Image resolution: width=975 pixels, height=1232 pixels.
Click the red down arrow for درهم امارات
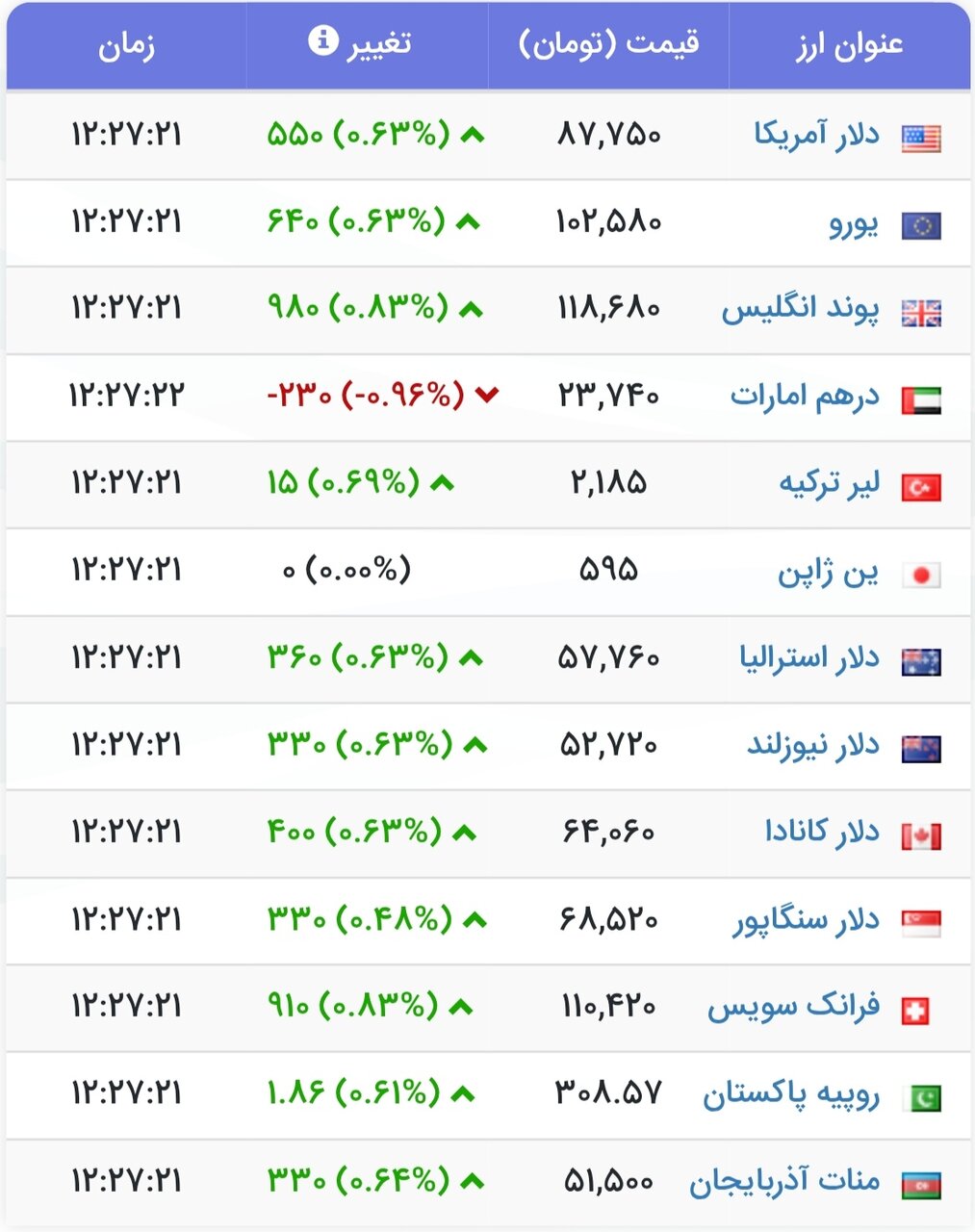(489, 395)
